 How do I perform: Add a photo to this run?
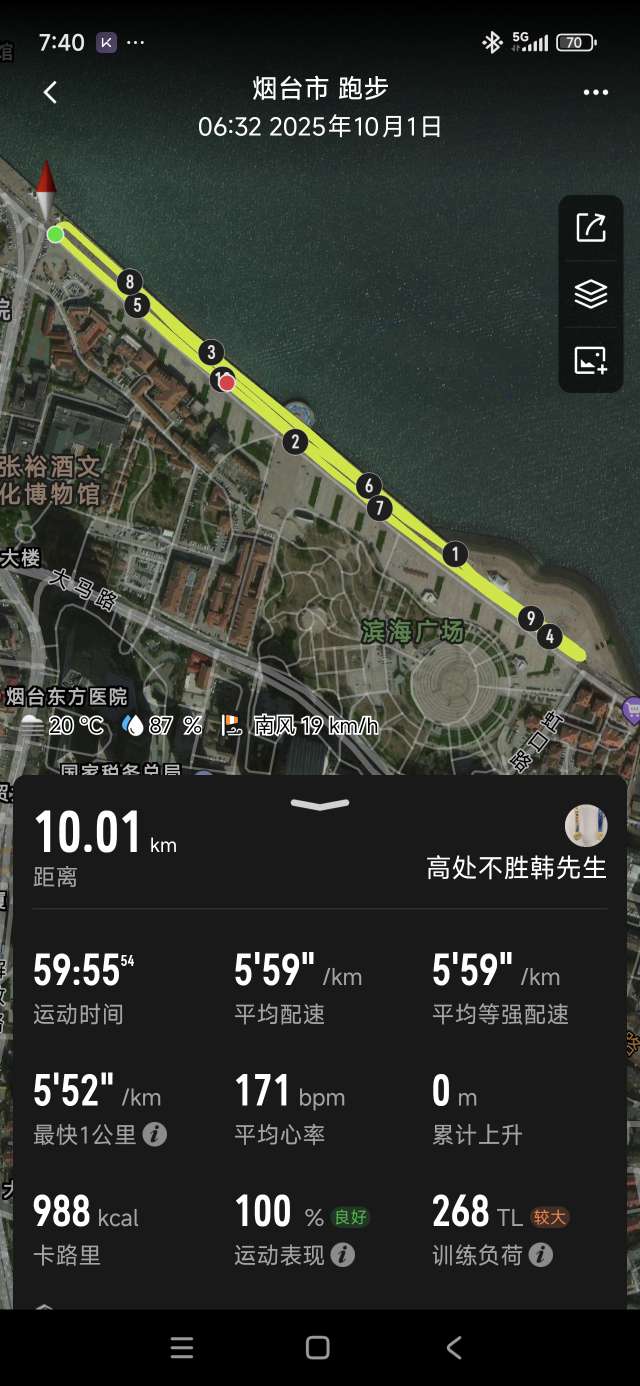tap(591, 360)
